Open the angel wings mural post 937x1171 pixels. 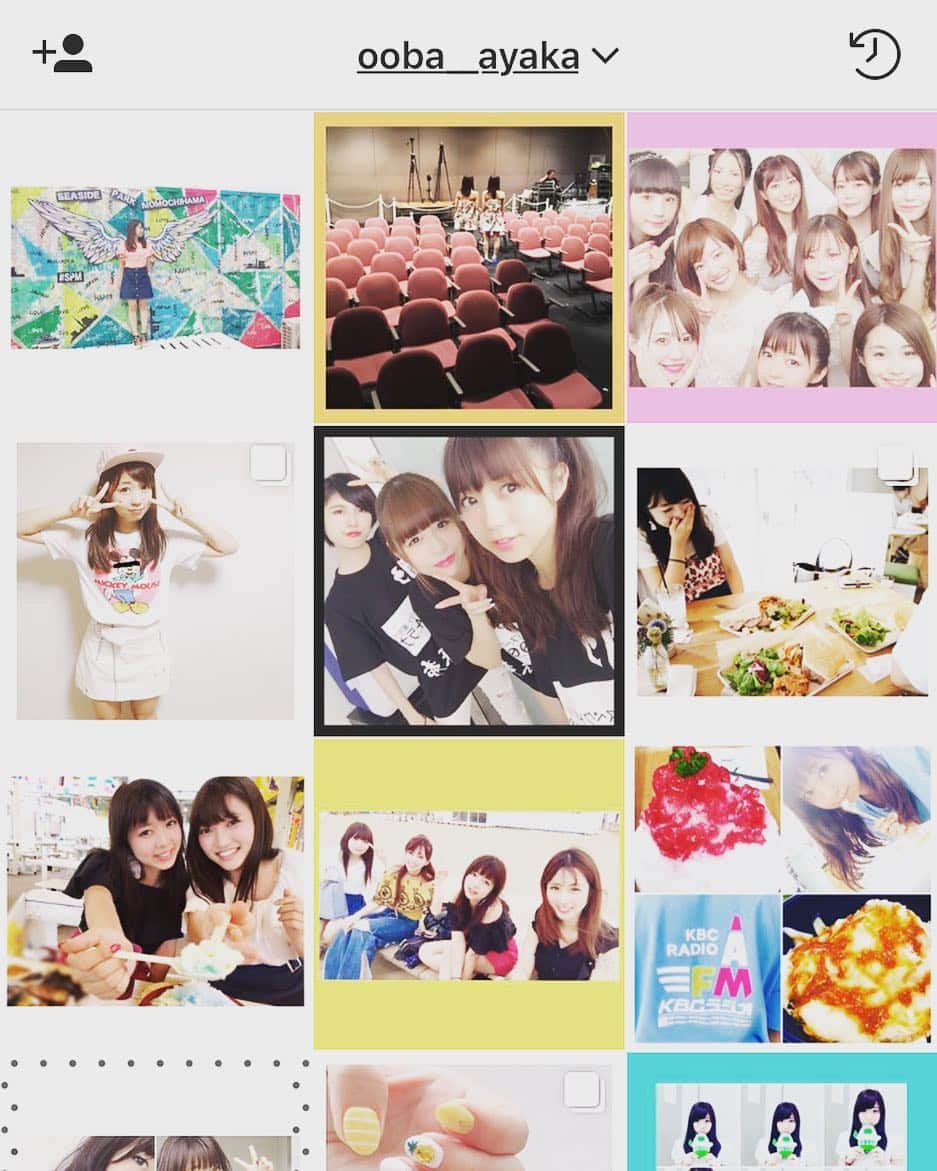coord(155,266)
